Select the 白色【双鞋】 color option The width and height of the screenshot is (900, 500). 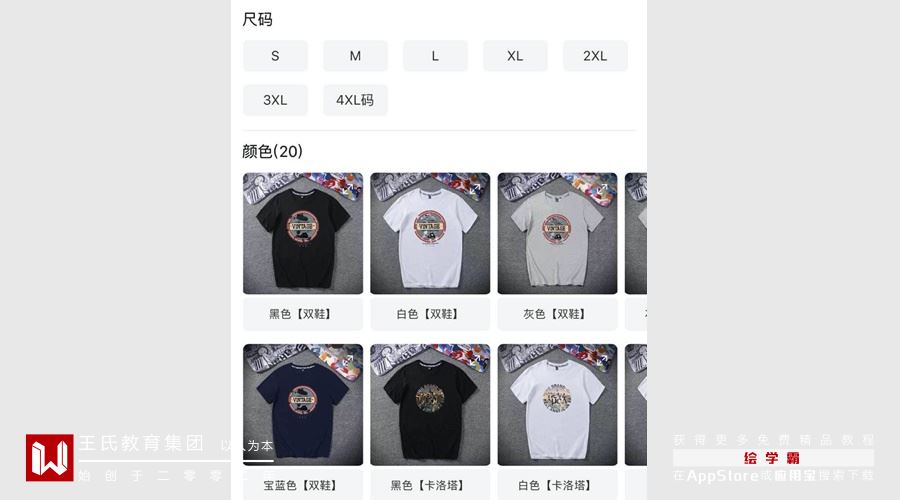430,250
